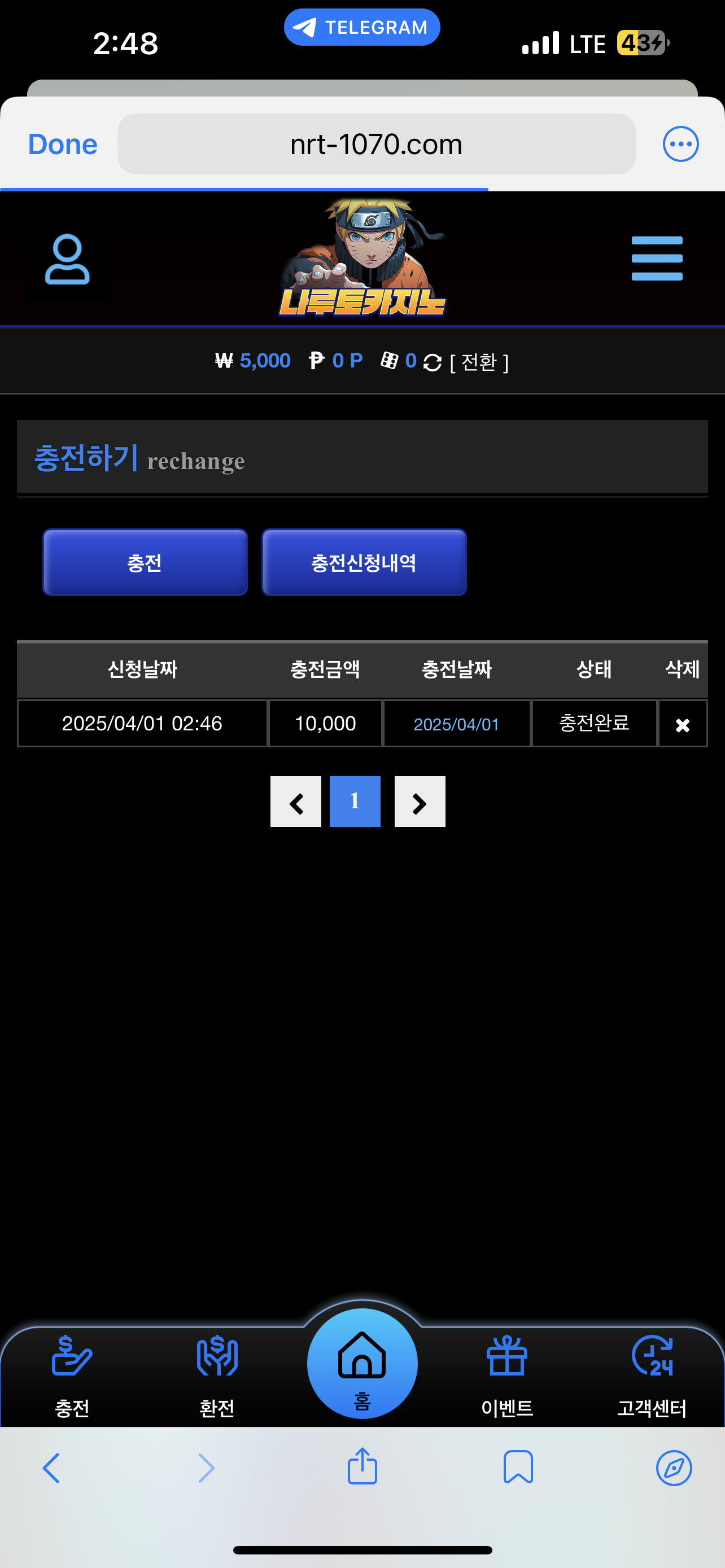Share this page from the browser toolbar
The width and height of the screenshot is (725, 1568).
[362, 1468]
